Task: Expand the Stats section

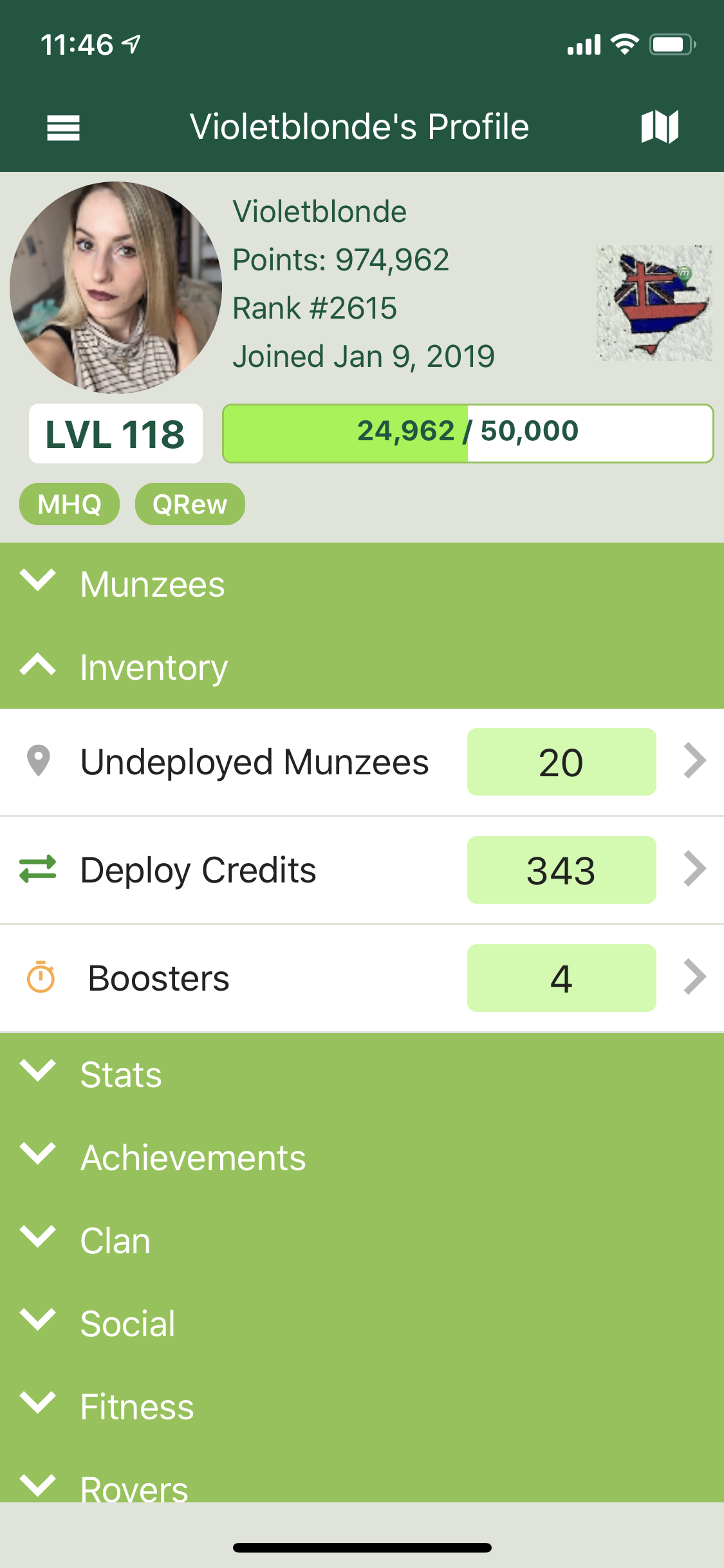Action: [121, 1074]
